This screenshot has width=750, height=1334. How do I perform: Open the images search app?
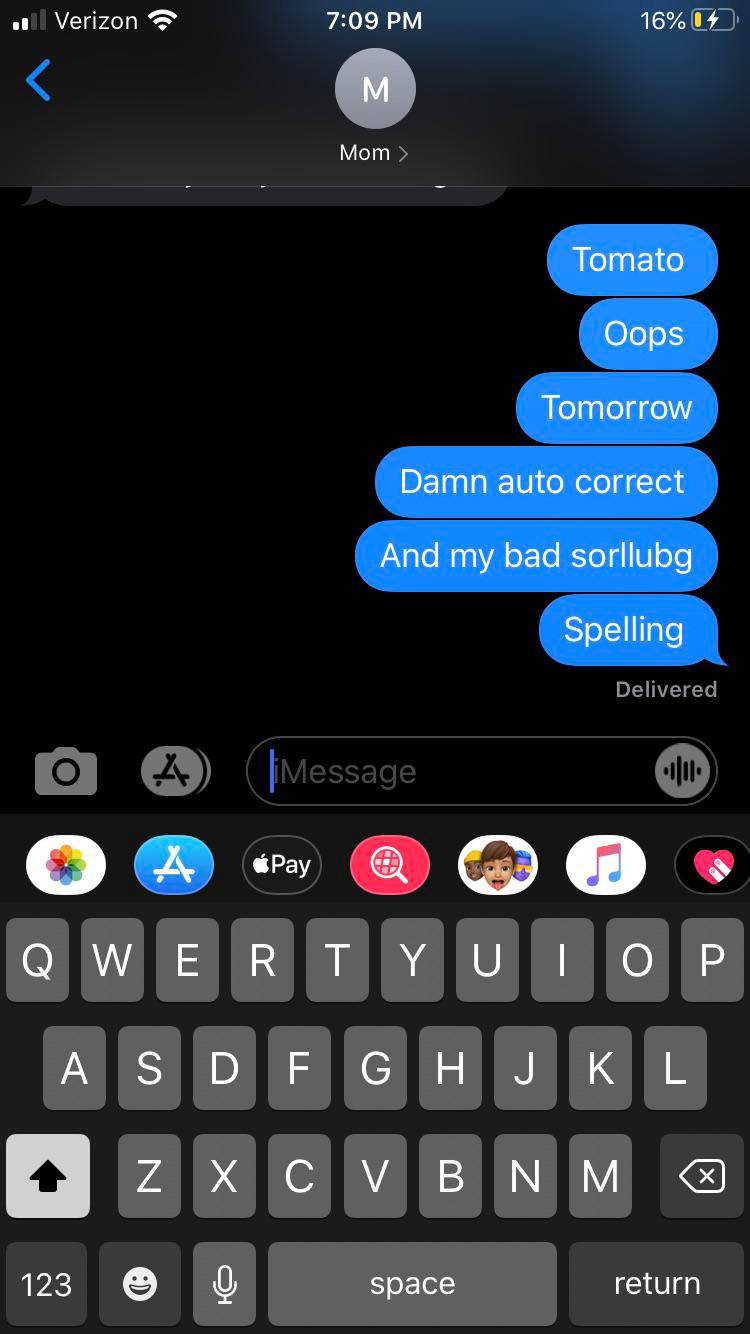coord(390,864)
